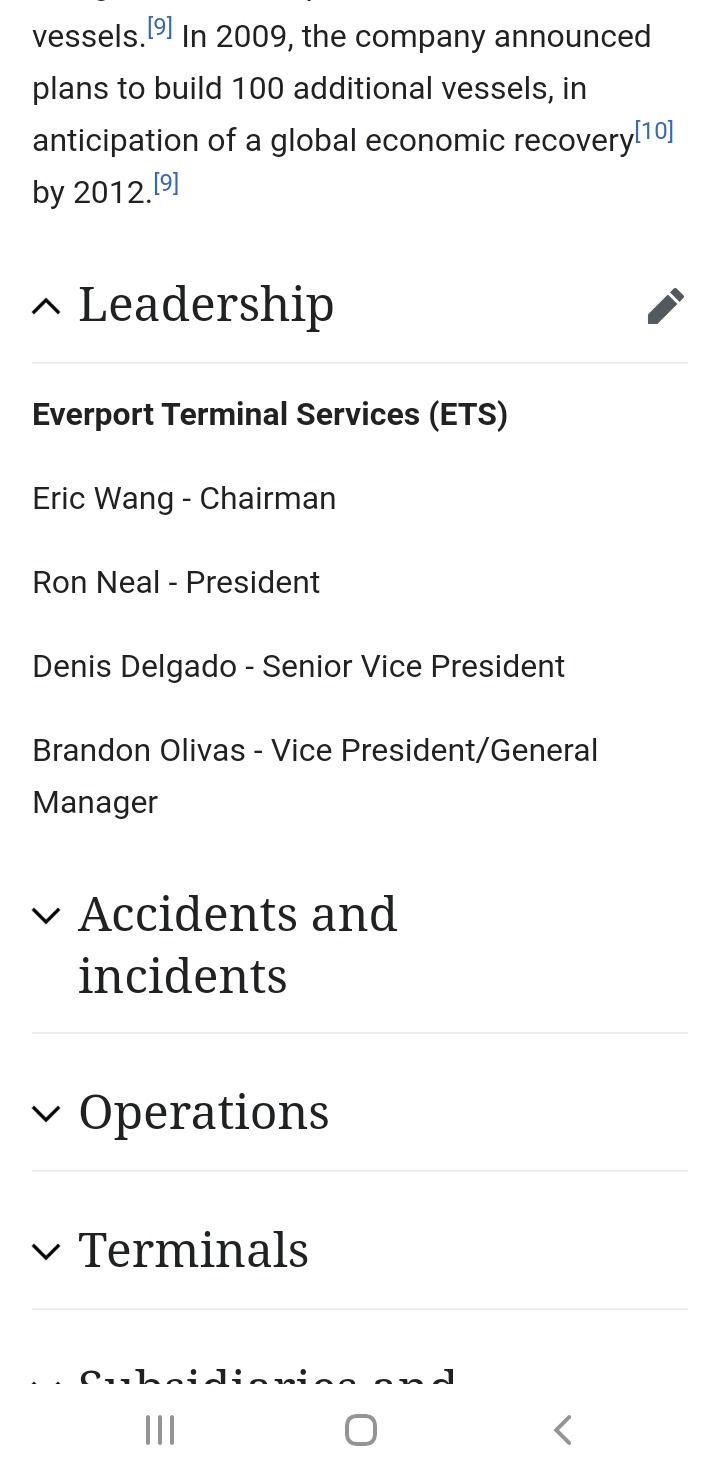The image size is (720, 1480).
Task: Go to the home screen
Action: tap(361, 1430)
